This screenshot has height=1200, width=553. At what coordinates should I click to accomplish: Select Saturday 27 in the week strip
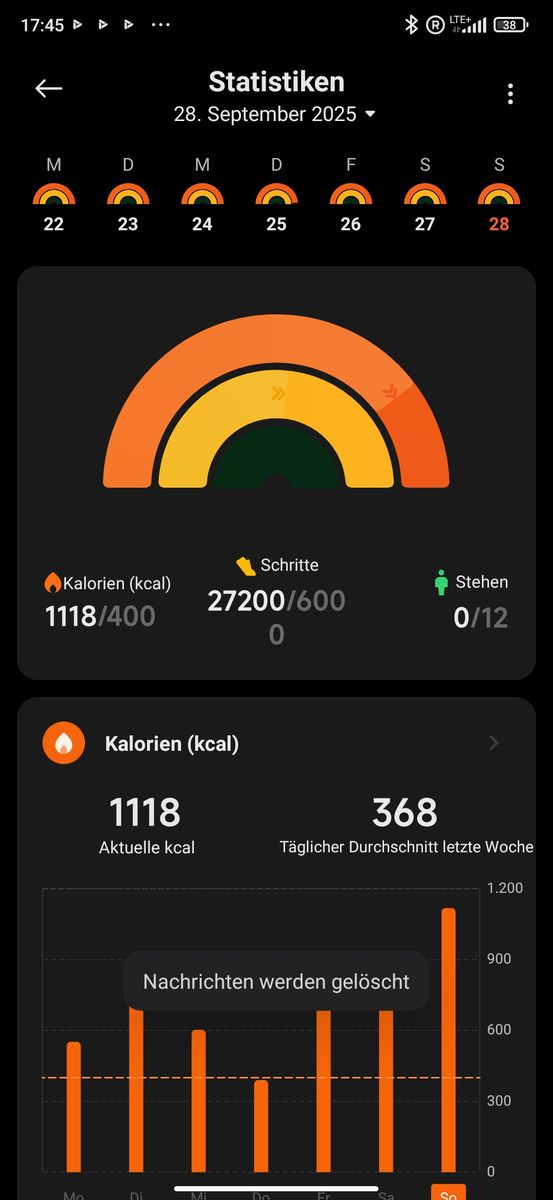(425, 196)
